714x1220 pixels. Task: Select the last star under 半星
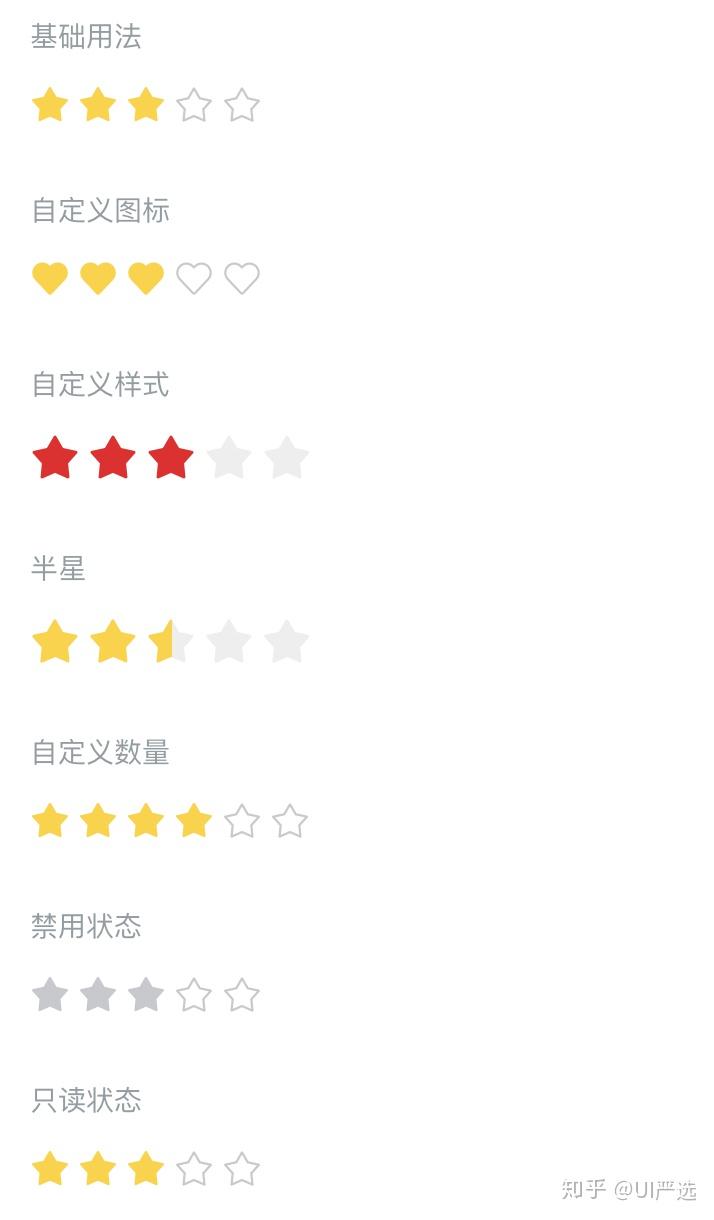(287, 642)
